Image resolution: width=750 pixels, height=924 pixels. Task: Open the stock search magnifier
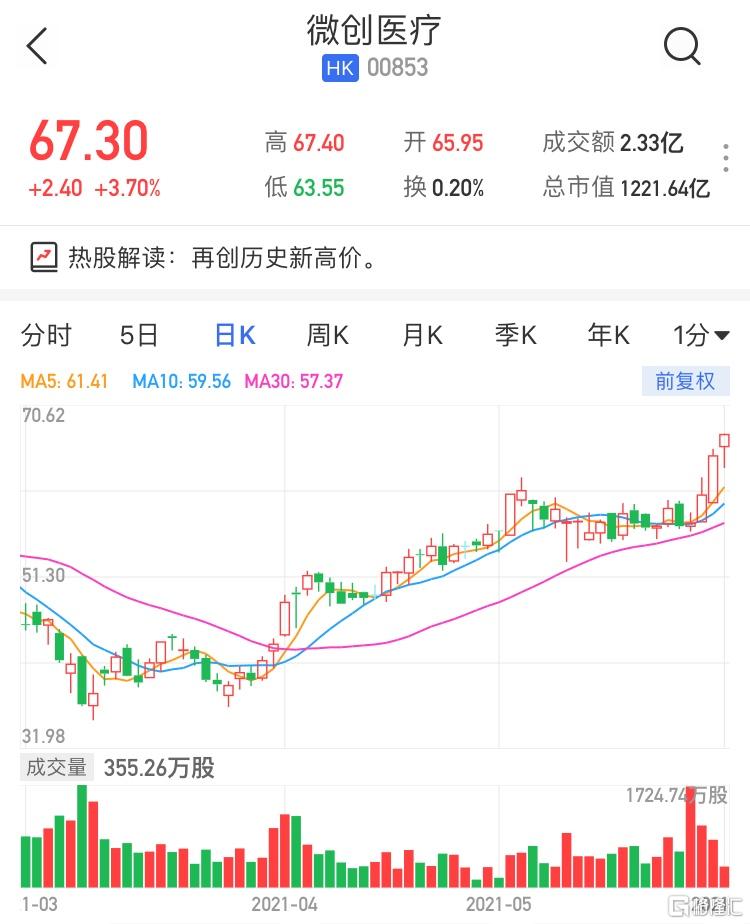(682, 46)
